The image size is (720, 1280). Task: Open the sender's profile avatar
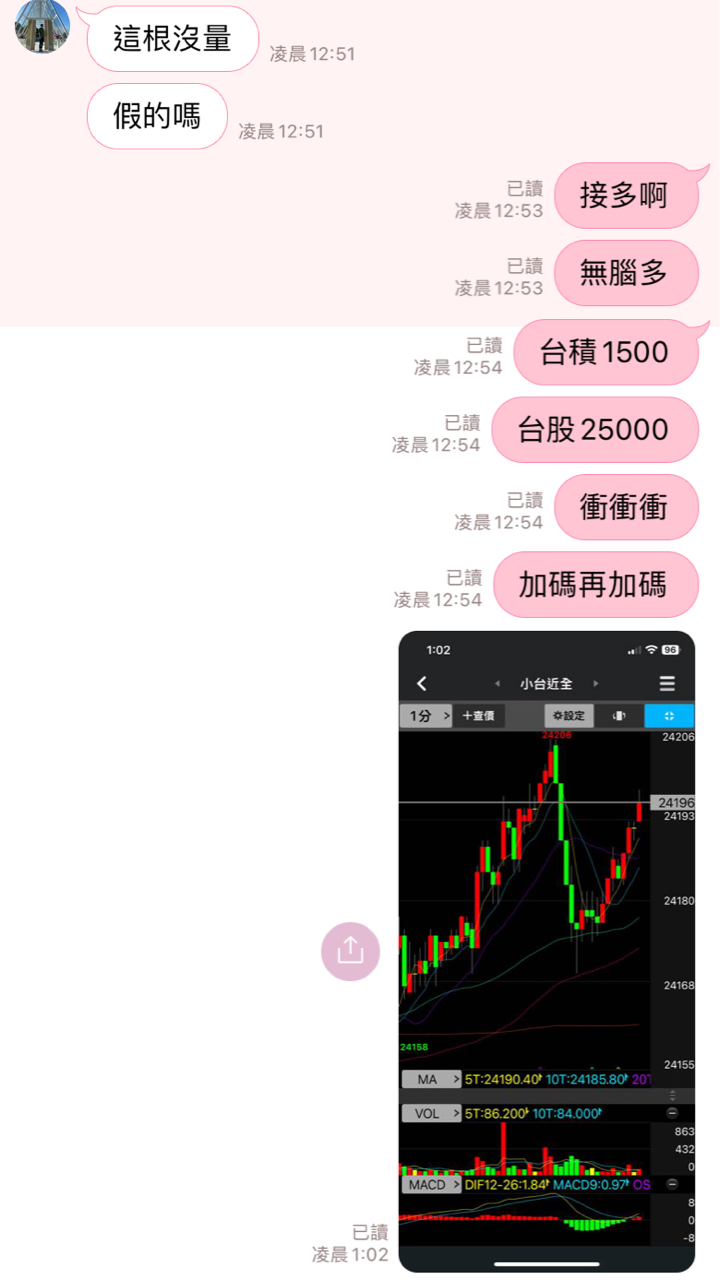[42, 25]
